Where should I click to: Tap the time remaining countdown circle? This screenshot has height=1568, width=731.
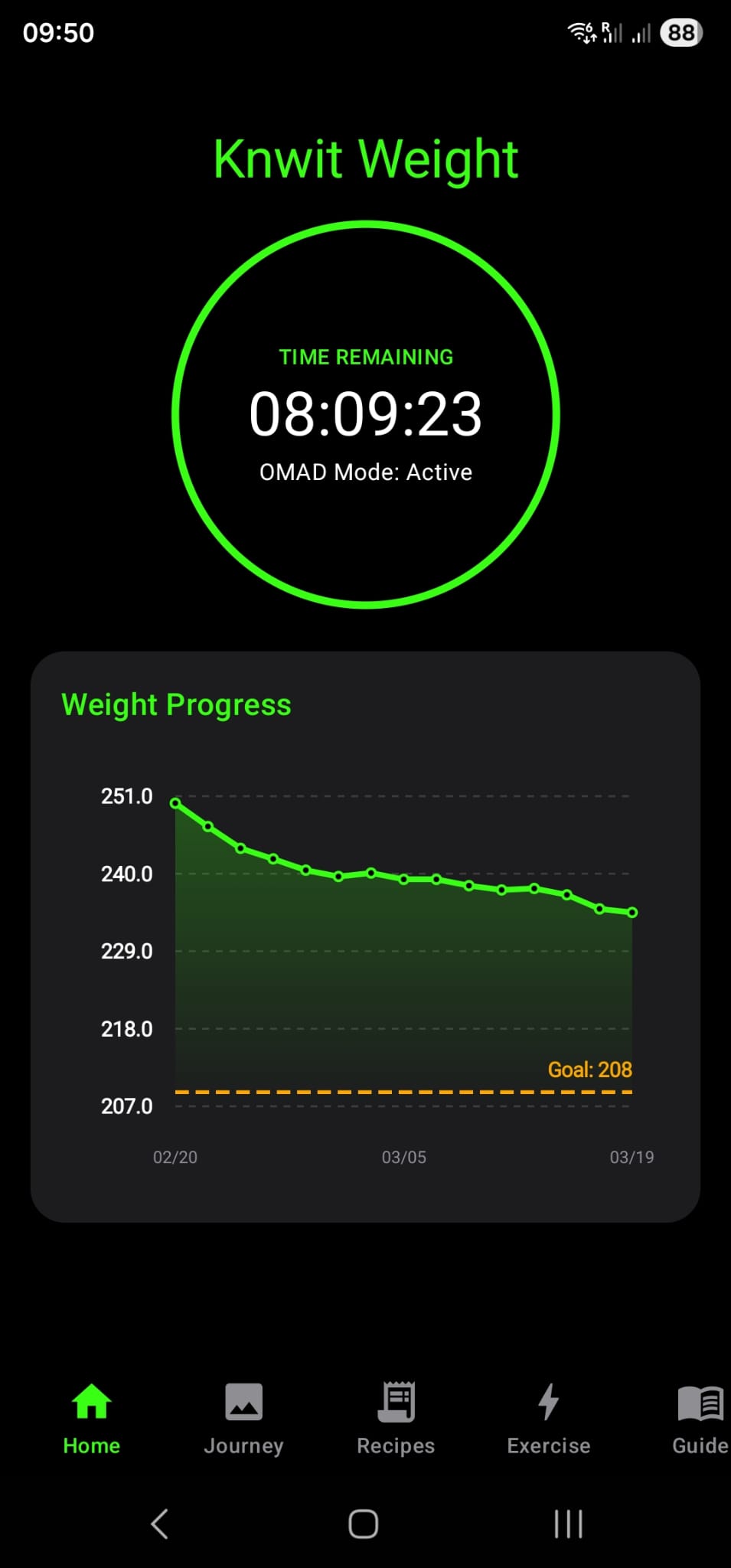[365, 413]
